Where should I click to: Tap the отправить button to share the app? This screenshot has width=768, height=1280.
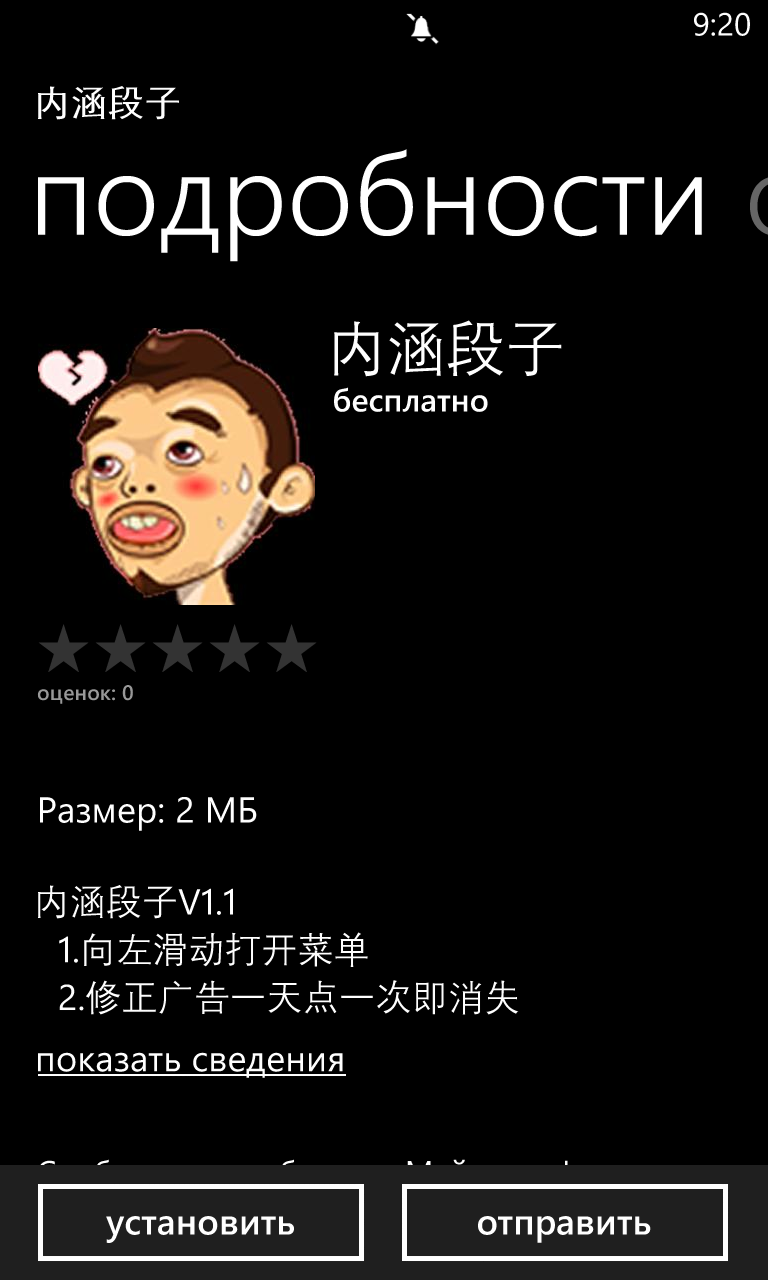pos(564,1222)
